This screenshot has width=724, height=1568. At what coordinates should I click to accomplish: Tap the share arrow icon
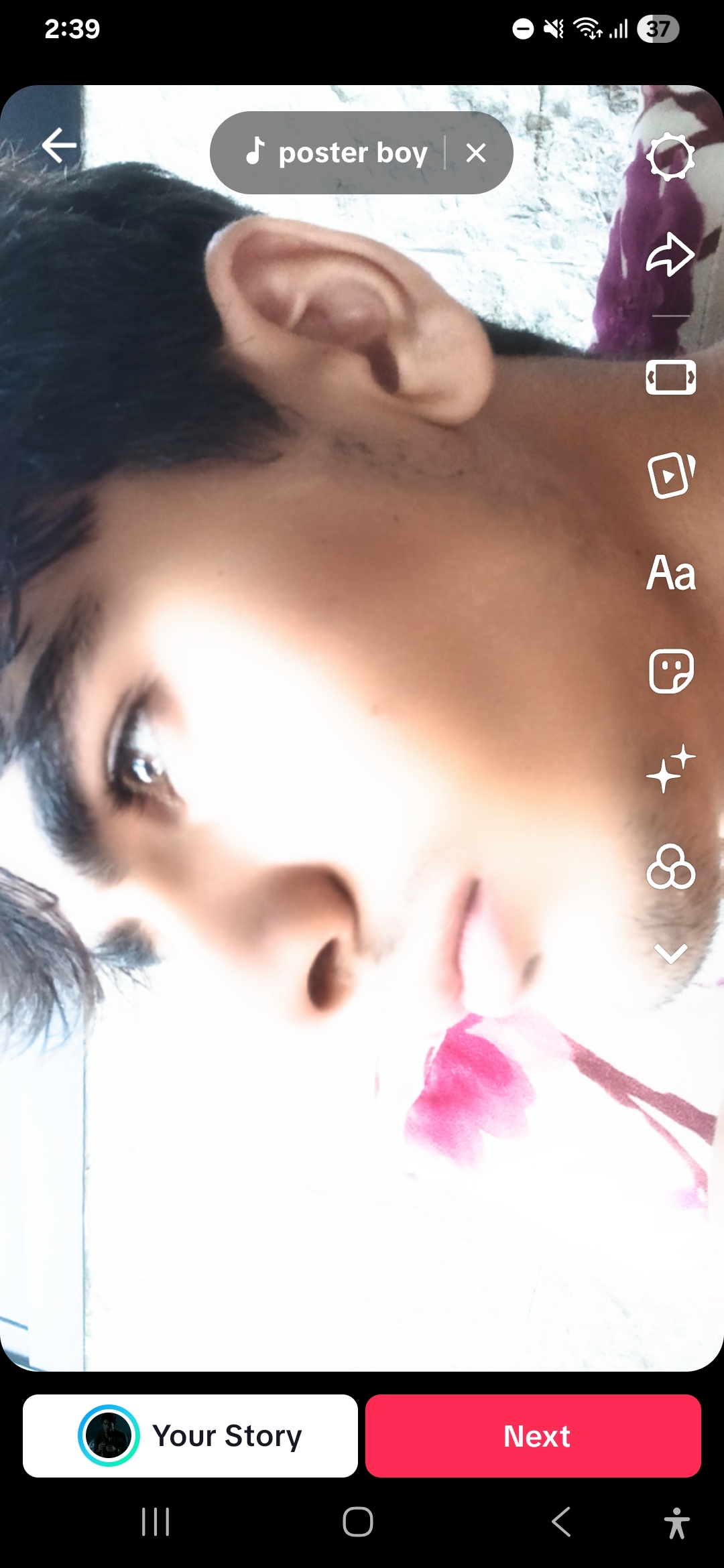pyautogui.click(x=670, y=255)
